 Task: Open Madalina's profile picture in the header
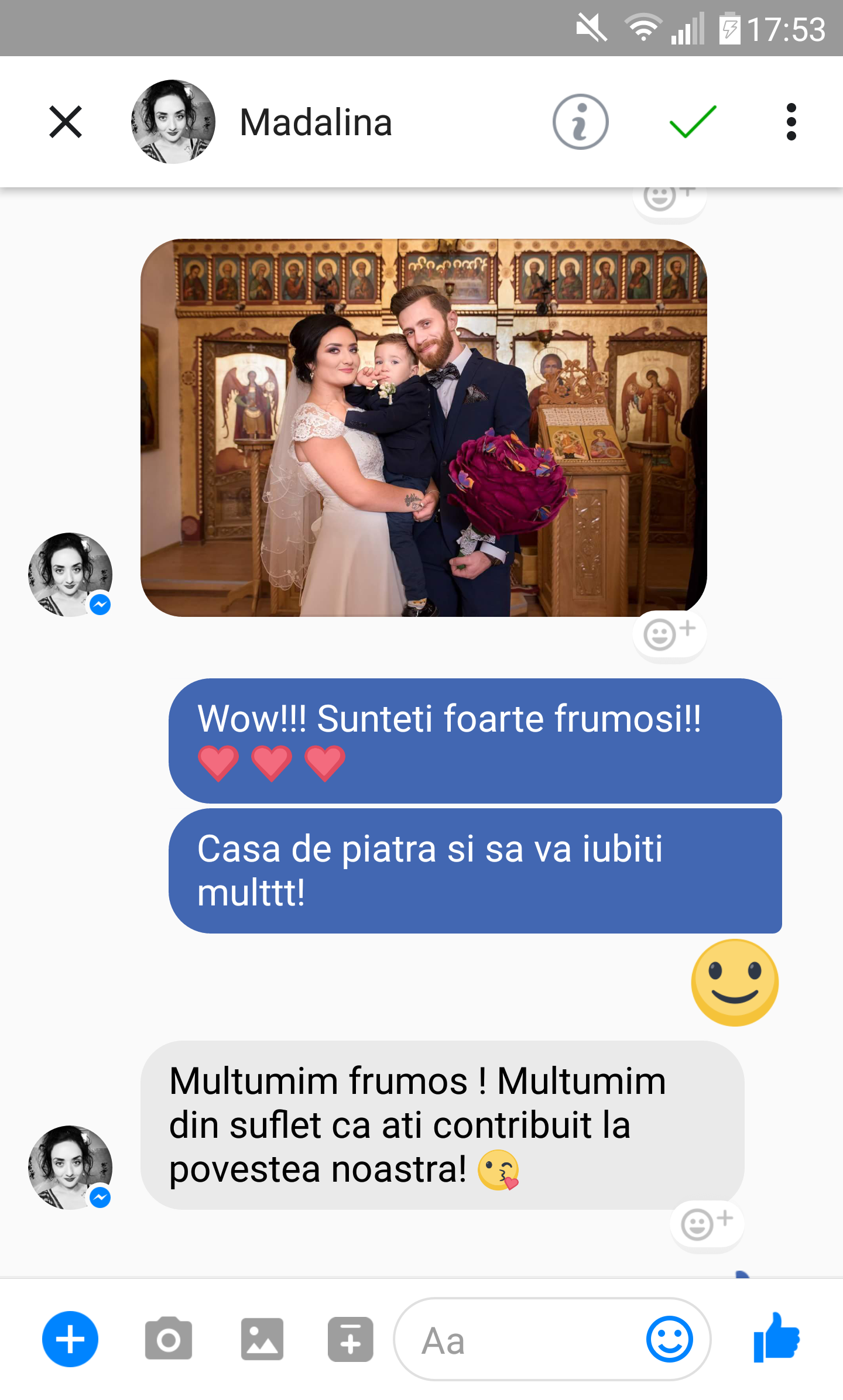click(173, 122)
